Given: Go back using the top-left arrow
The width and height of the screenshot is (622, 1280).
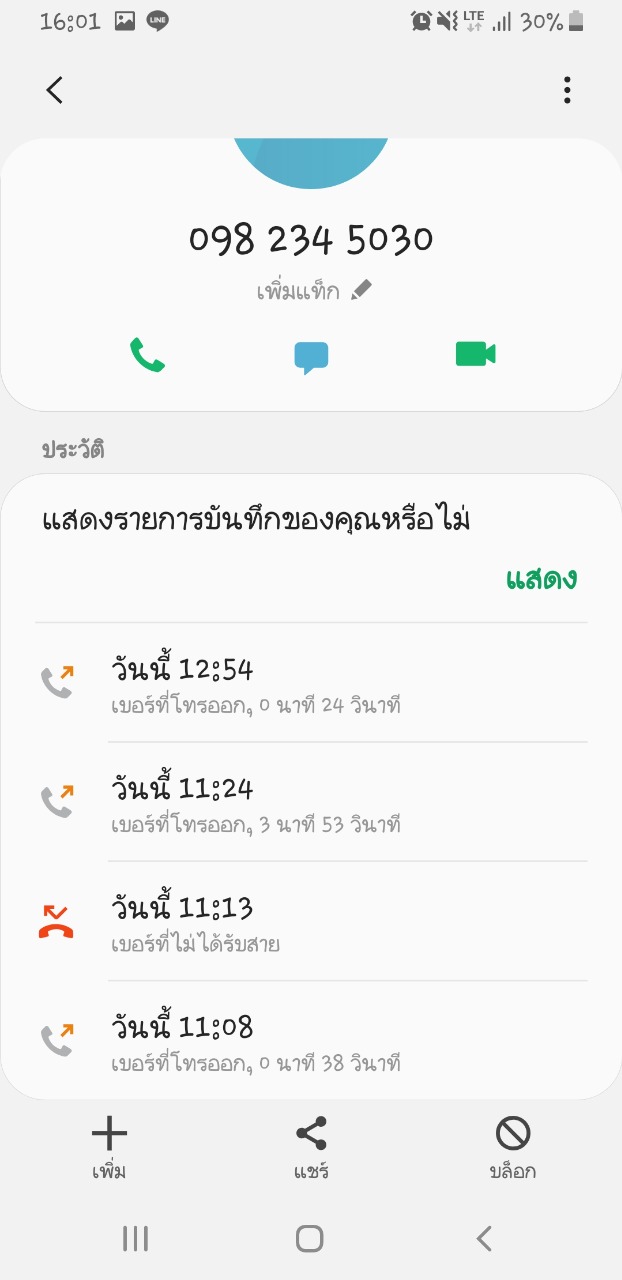Looking at the screenshot, I should pyautogui.click(x=55, y=90).
